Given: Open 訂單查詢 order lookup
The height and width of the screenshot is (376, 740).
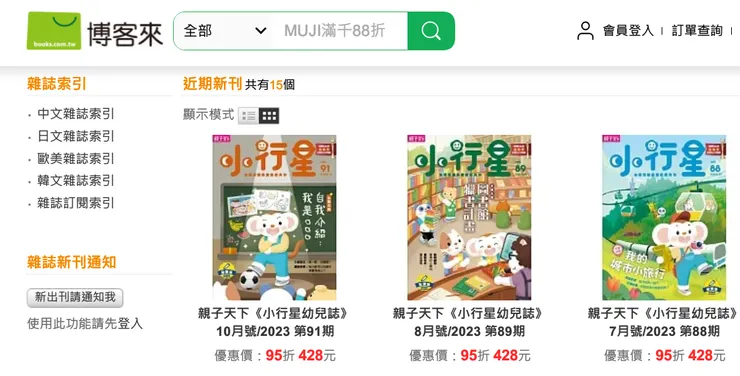Looking at the screenshot, I should click(697, 31).
